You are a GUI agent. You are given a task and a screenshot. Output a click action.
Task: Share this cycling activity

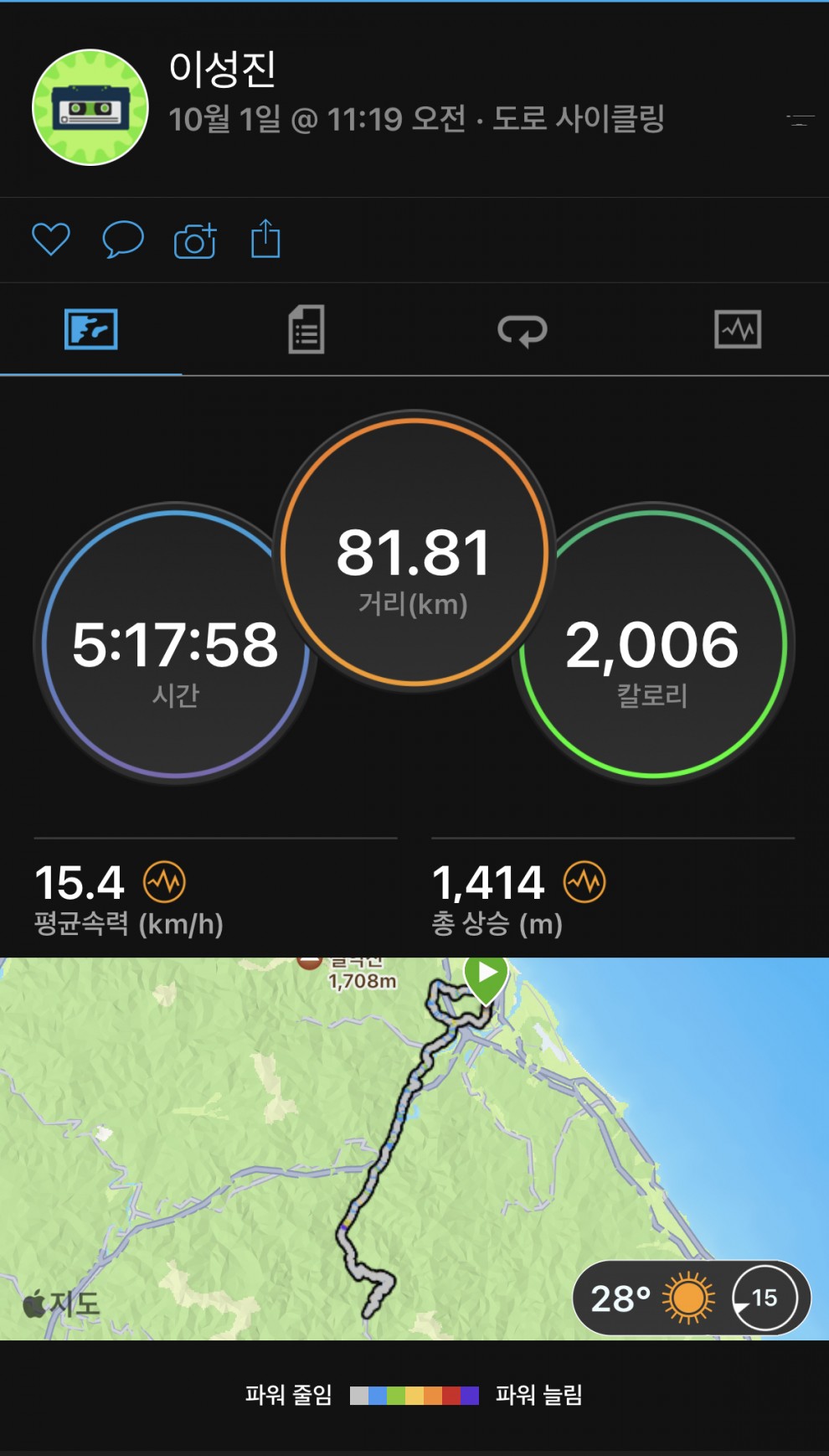point(265,239)
